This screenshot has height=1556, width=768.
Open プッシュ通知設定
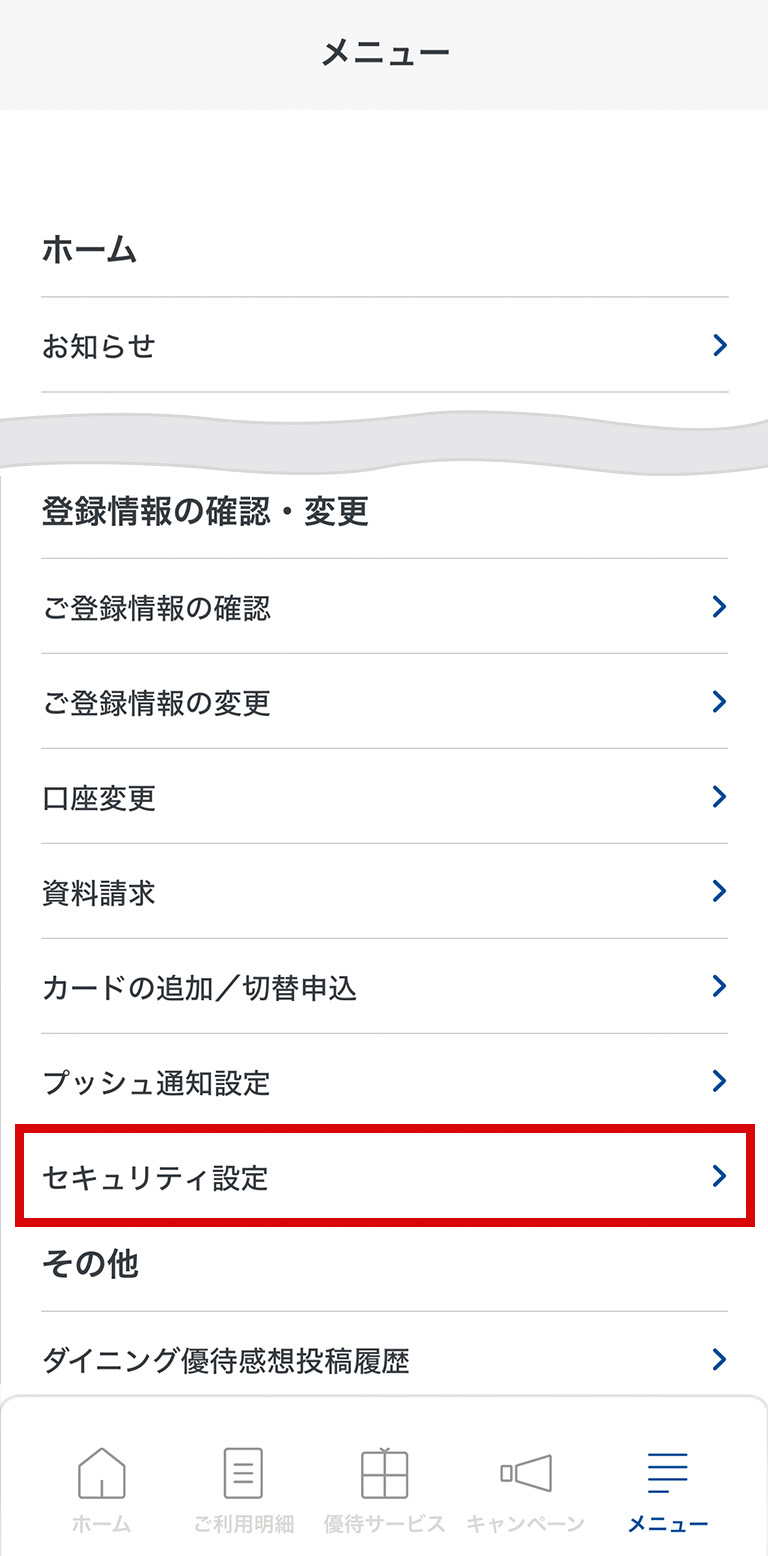(x=385, y=1081)
